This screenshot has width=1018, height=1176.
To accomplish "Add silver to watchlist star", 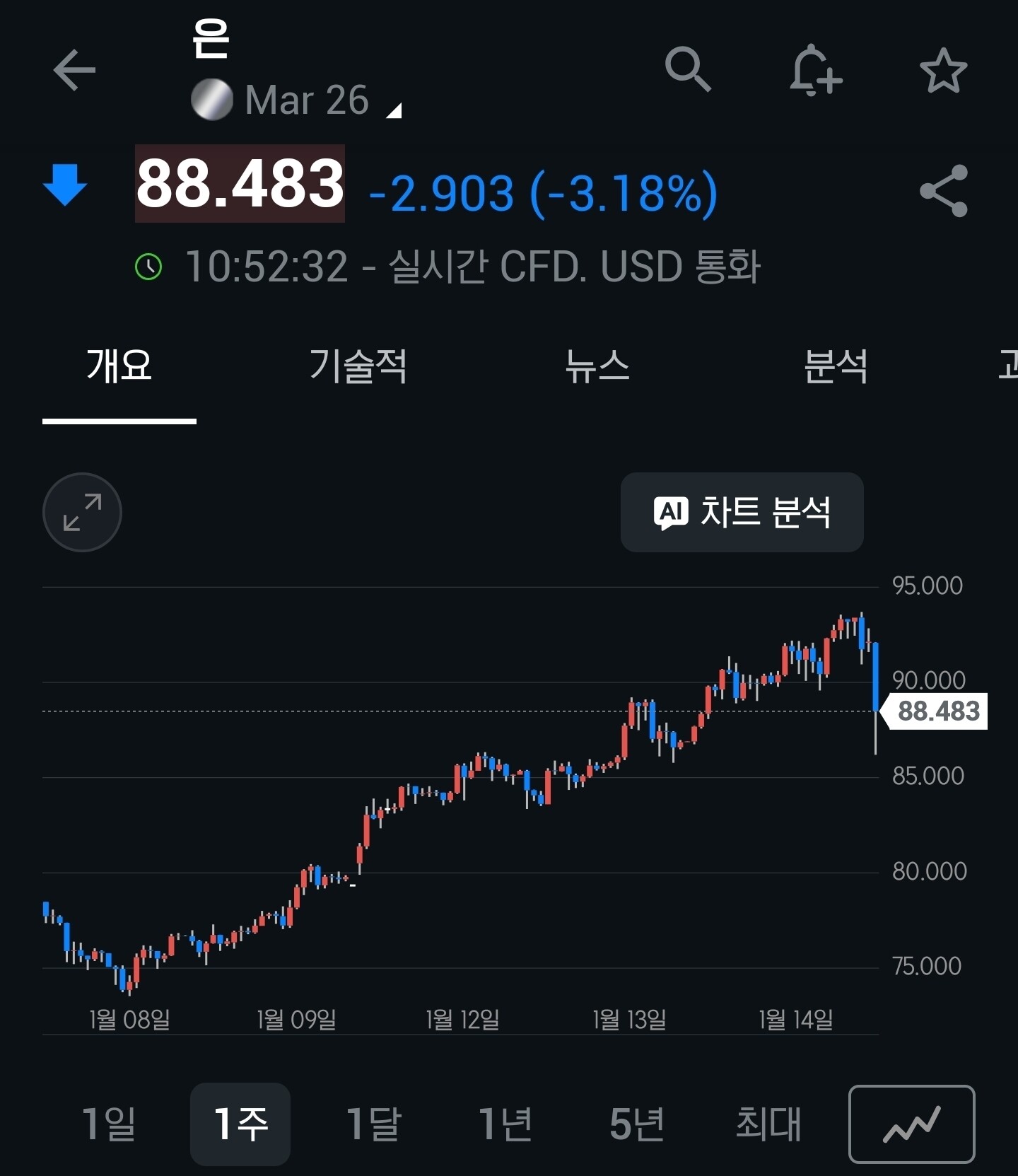I will (943, 70).
